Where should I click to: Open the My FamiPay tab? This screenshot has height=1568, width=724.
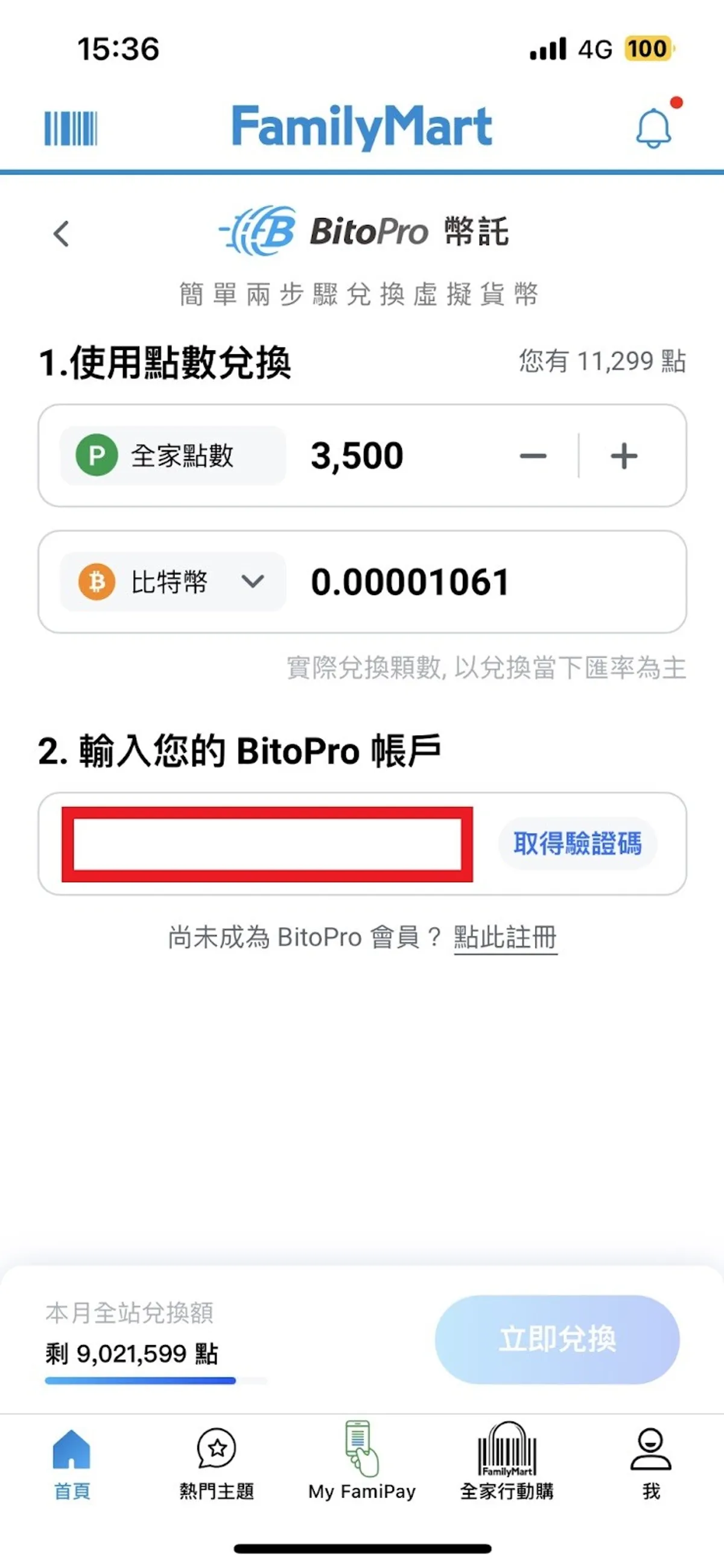pos(361,1464)
